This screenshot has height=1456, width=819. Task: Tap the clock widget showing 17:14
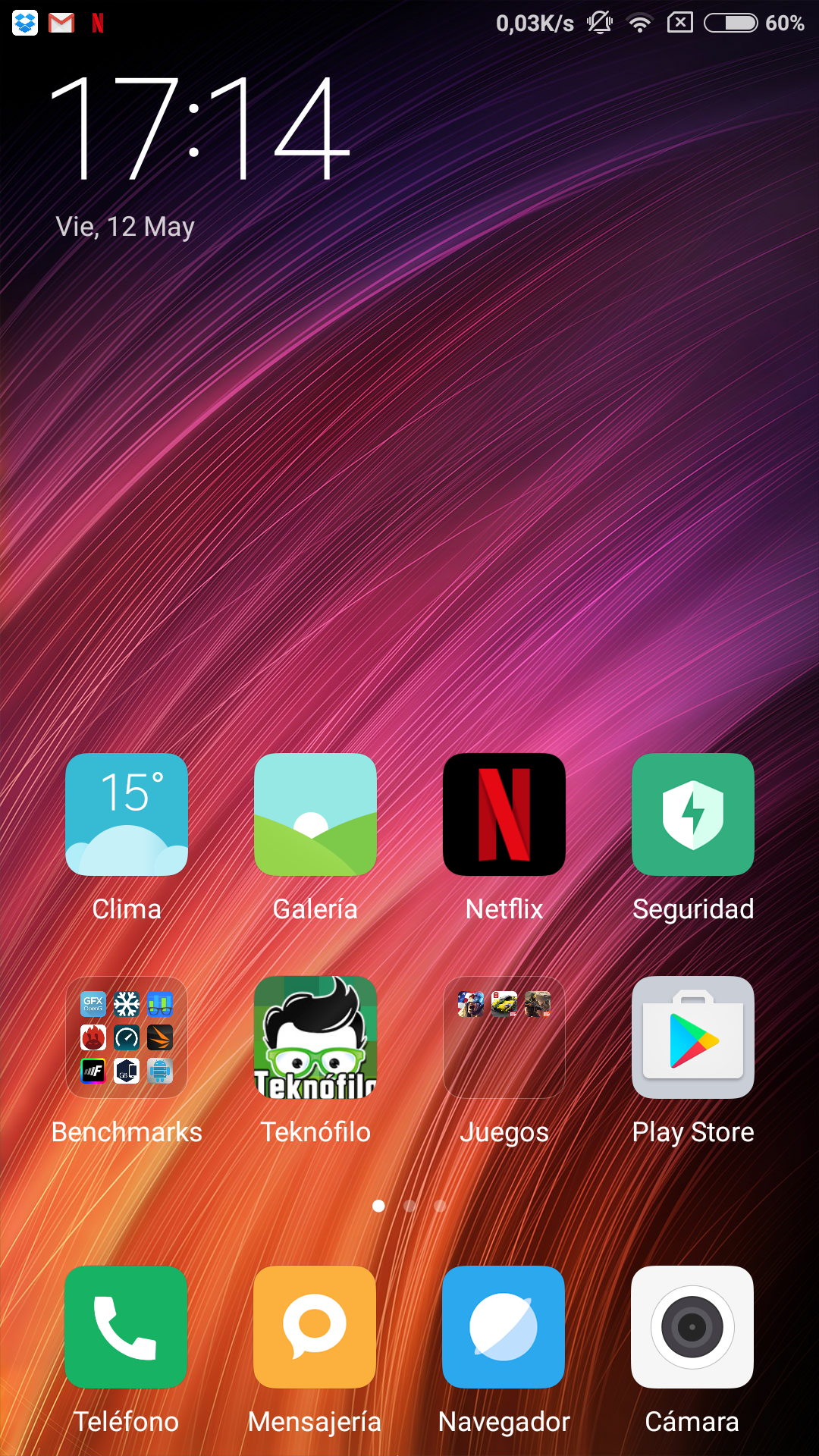(200, 127)
